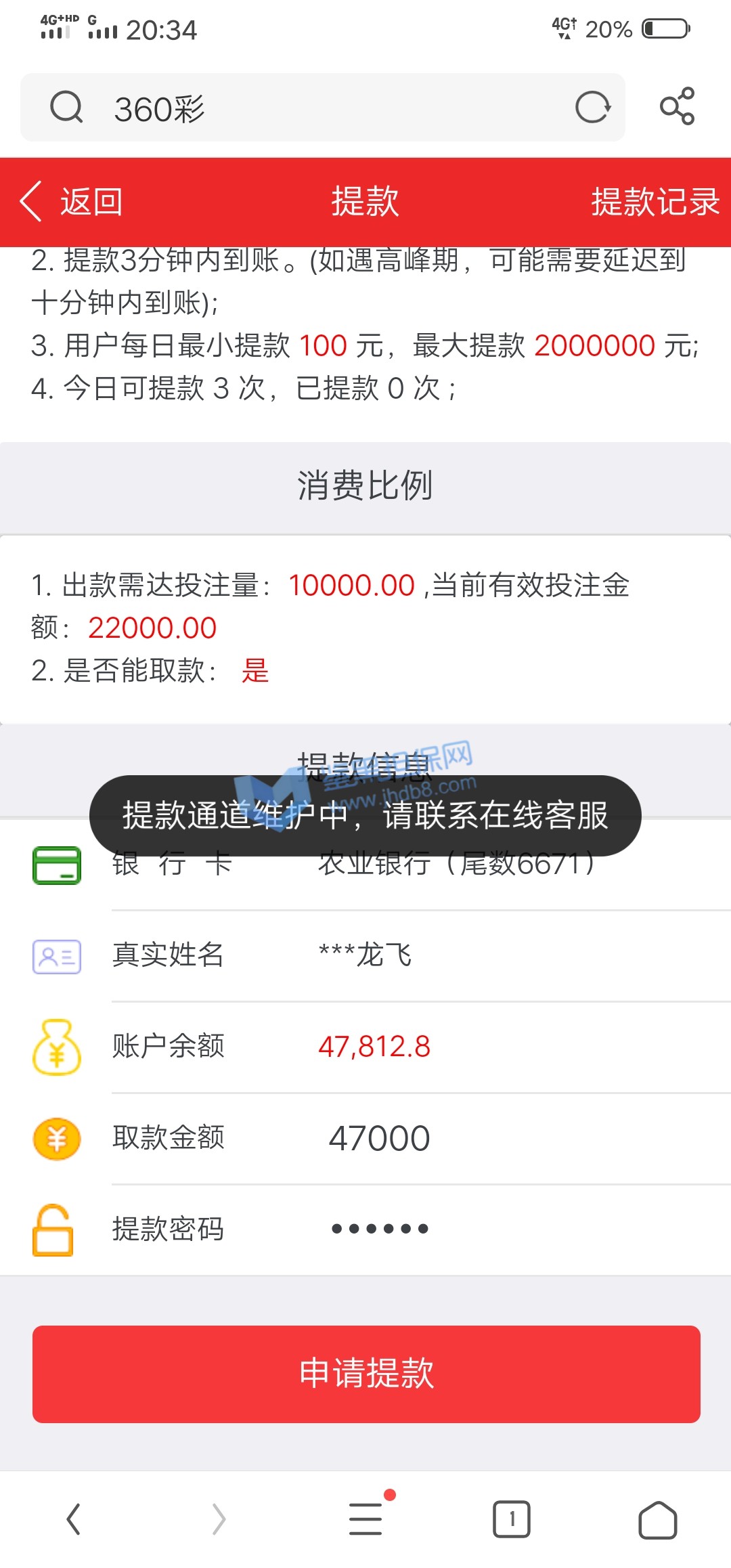Image resolution: width=731 pixels, height=1568 pixels.
Task: Open the browser menu with three lines
Action: coord(365,1519)
